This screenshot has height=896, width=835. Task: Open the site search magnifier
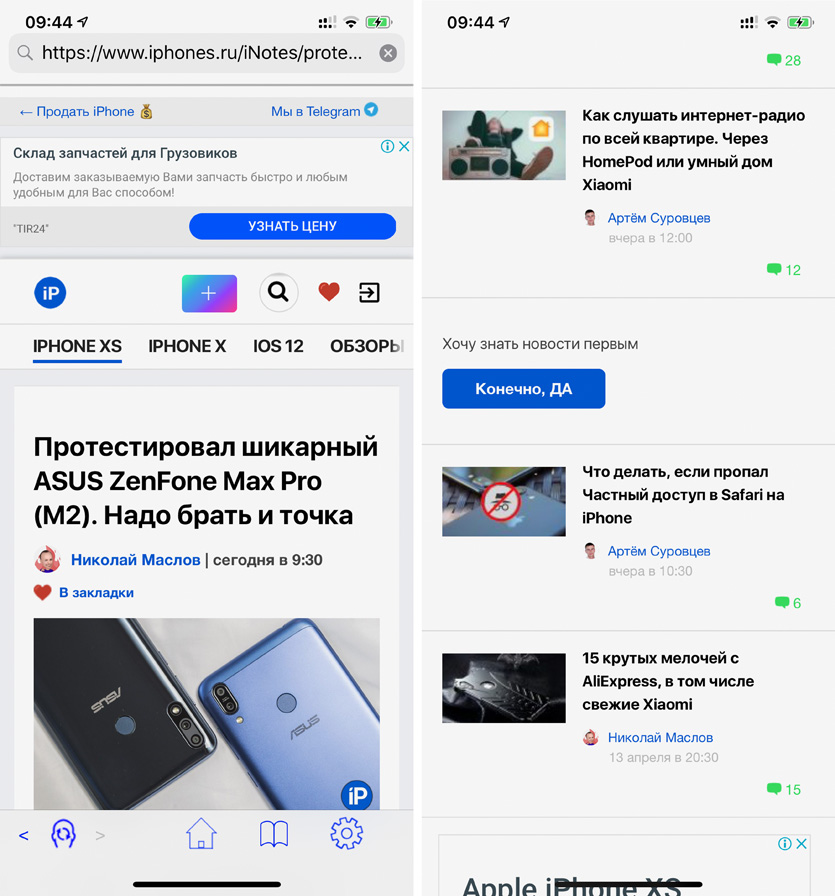coord(278,292)
